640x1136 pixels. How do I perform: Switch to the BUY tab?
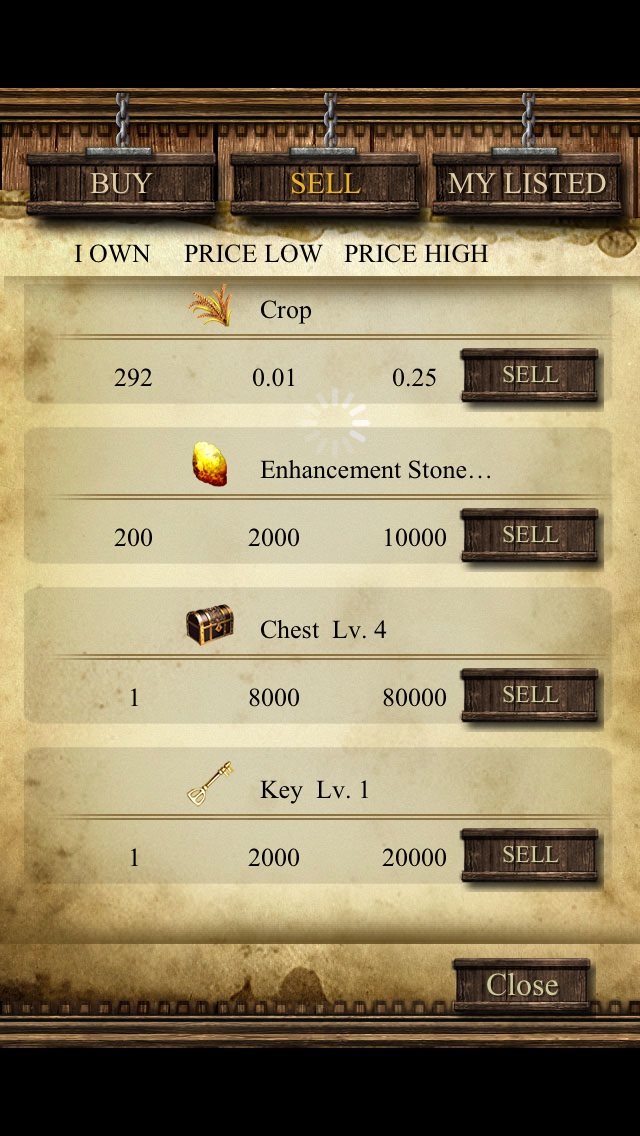pyautogui.click(x=121, y=184)
